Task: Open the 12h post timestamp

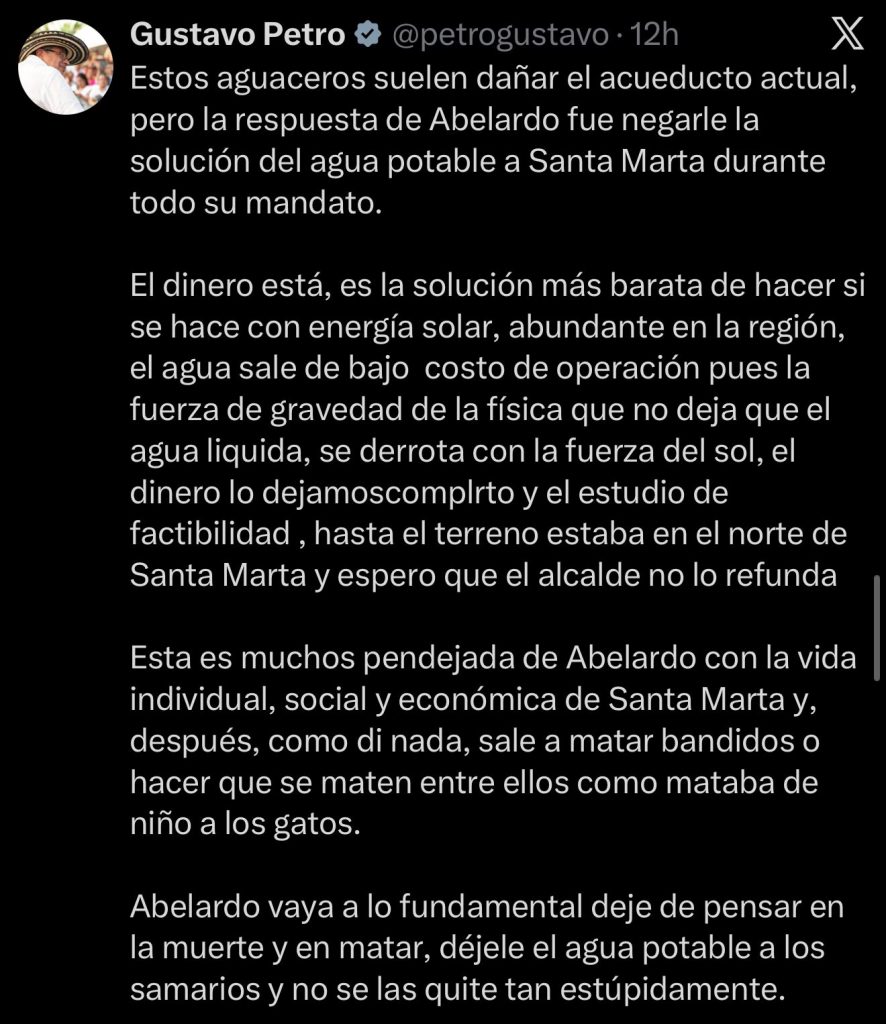Action: (654, 35)
